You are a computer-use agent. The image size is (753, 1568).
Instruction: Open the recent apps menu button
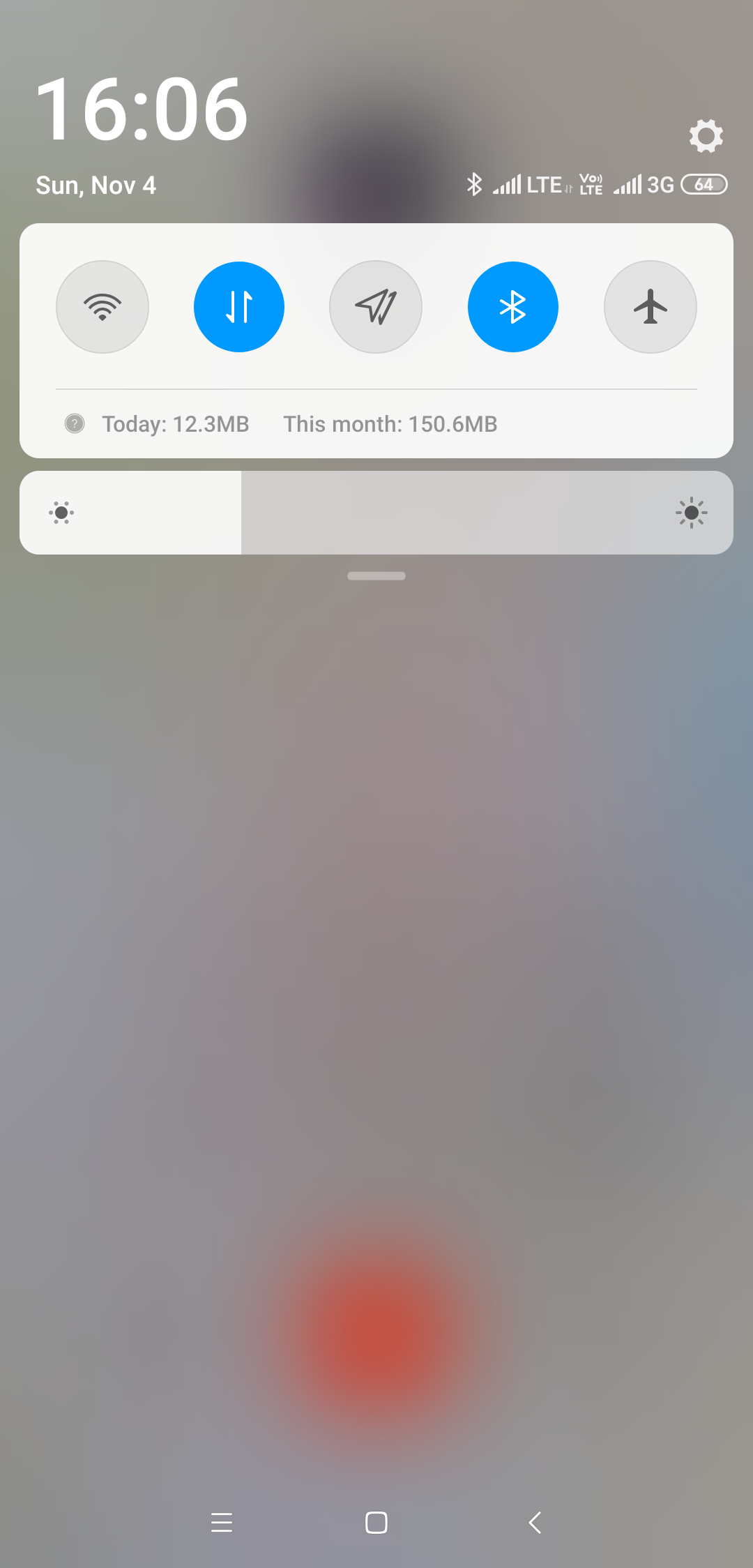(222, 1522)
